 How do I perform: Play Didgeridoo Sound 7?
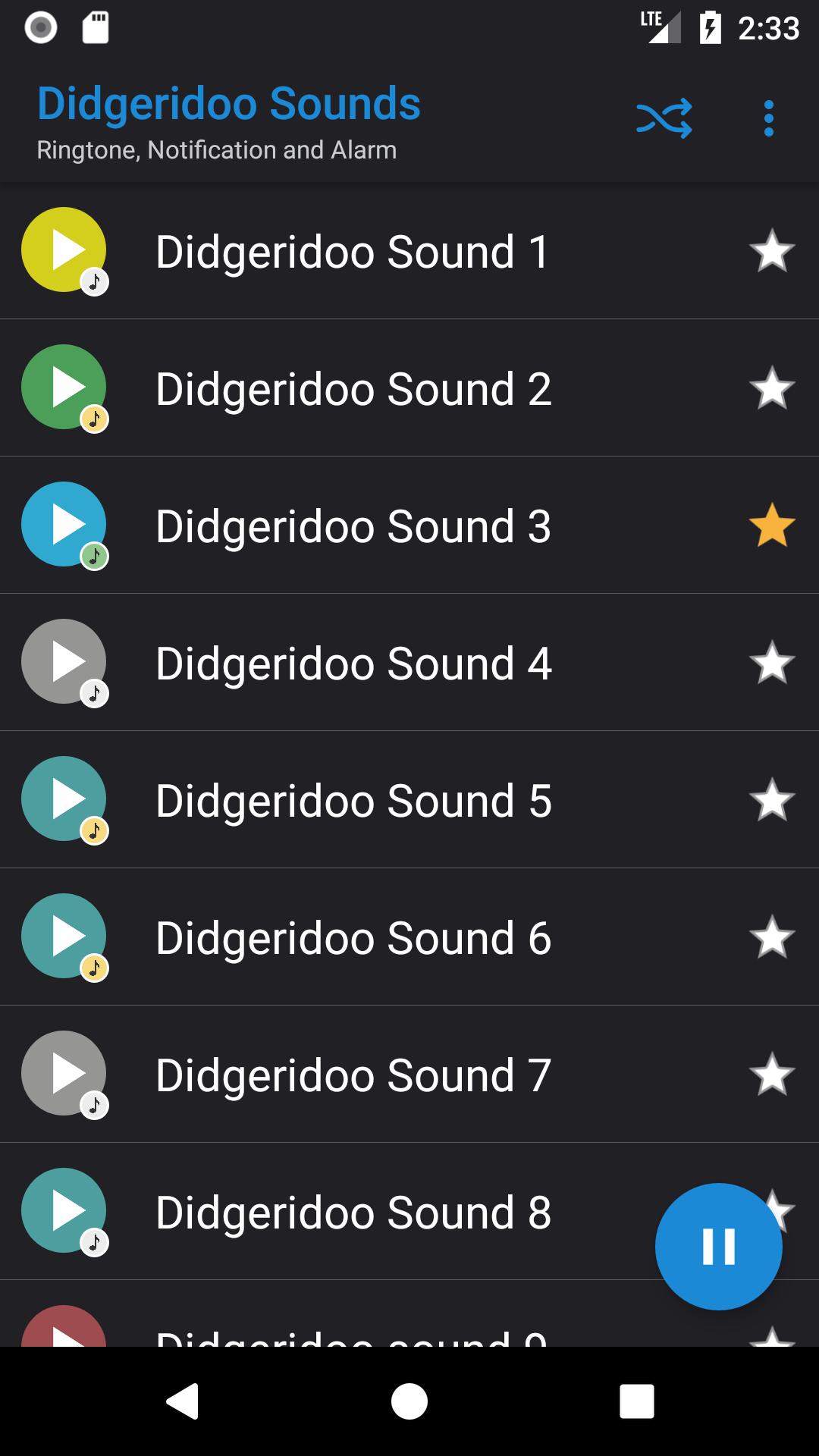(x=64, y=1074)
